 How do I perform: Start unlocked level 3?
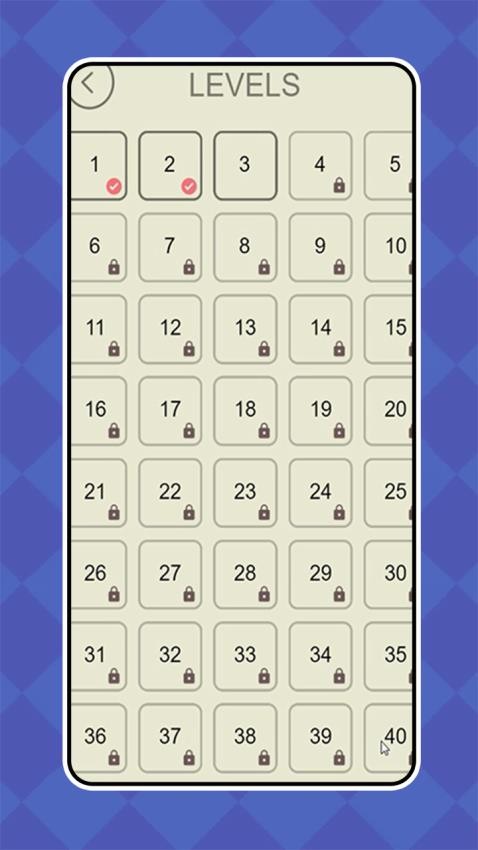pos(245,166)
